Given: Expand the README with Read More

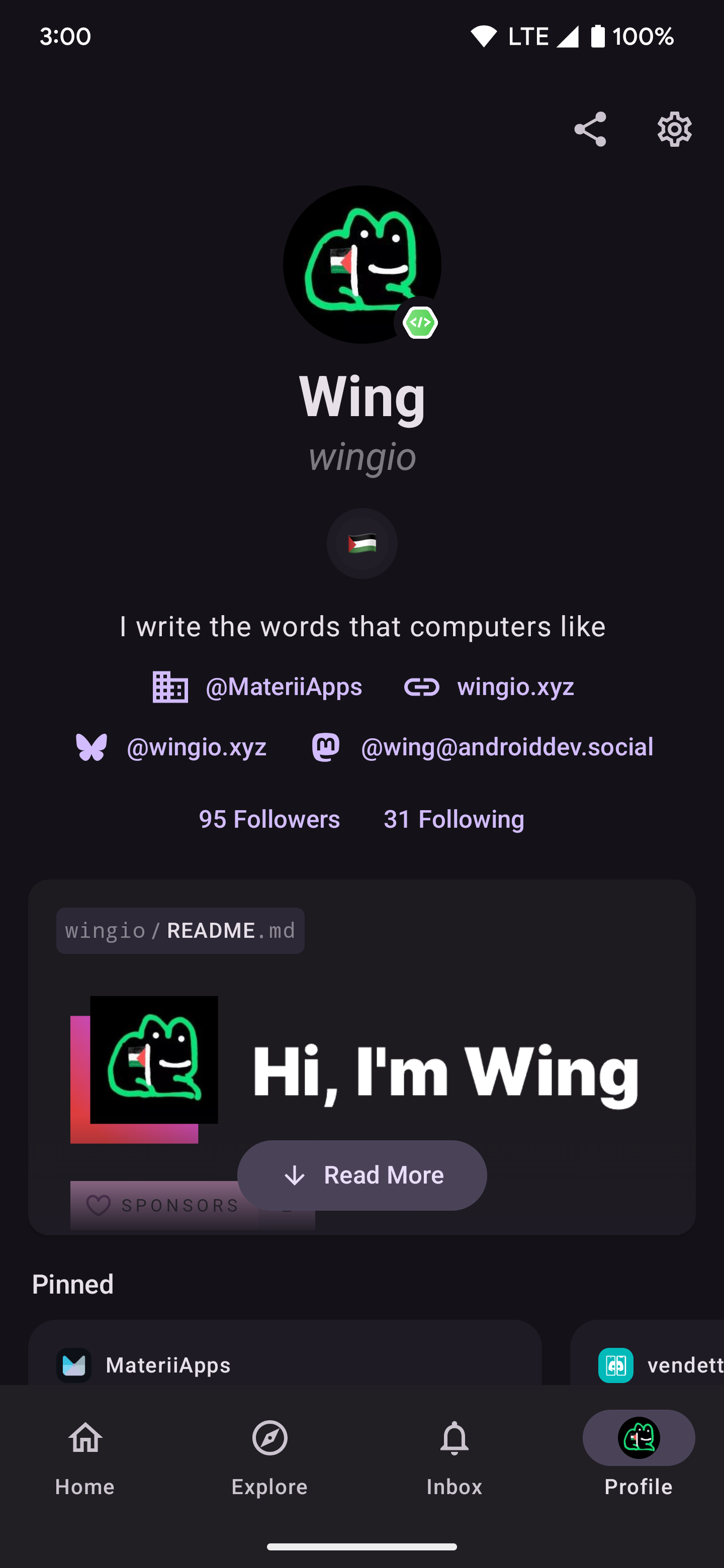Looking at the screenshot, I should point(363,1175).
